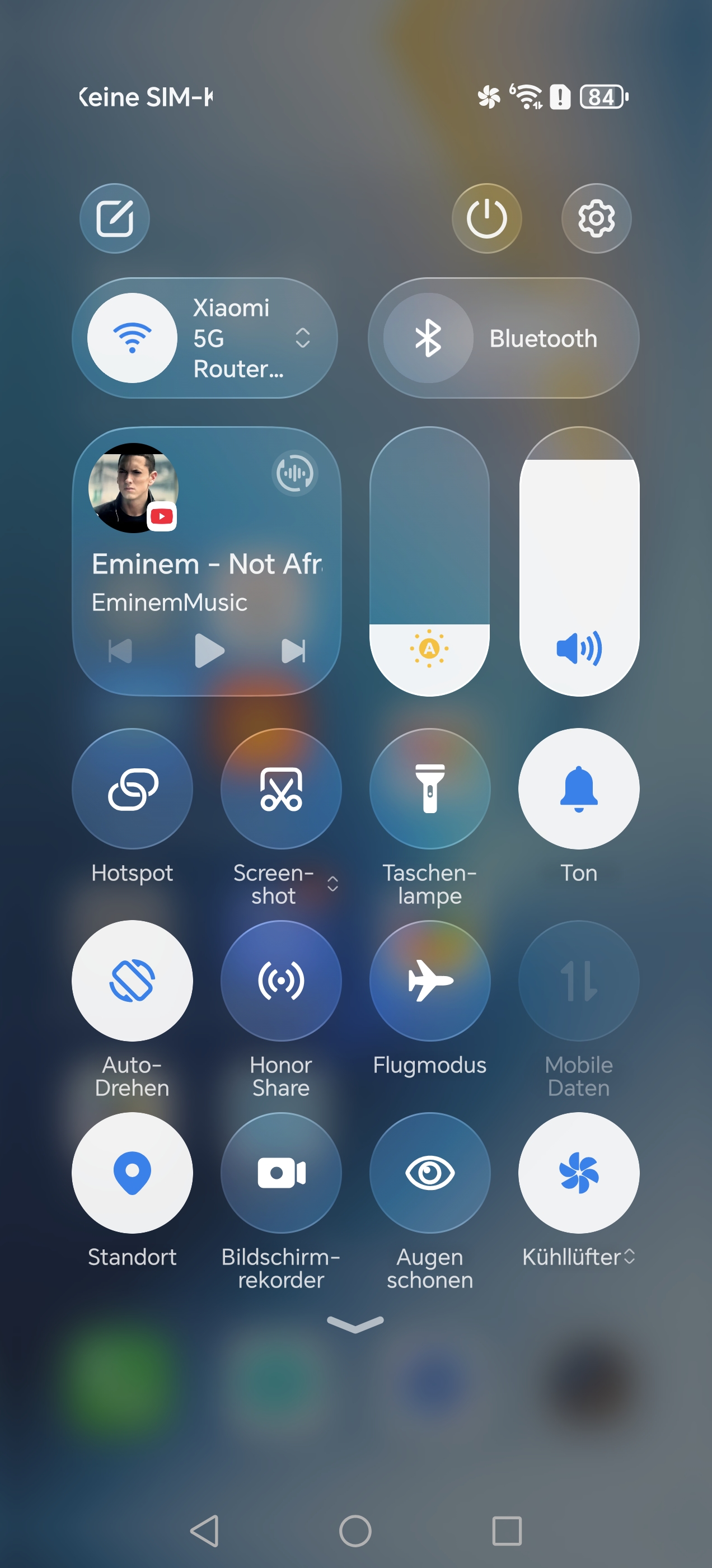Image resolution: width=712 pixels, height=1568 pixels.
Task: Go to the previous track
Action: click(120, 651)
